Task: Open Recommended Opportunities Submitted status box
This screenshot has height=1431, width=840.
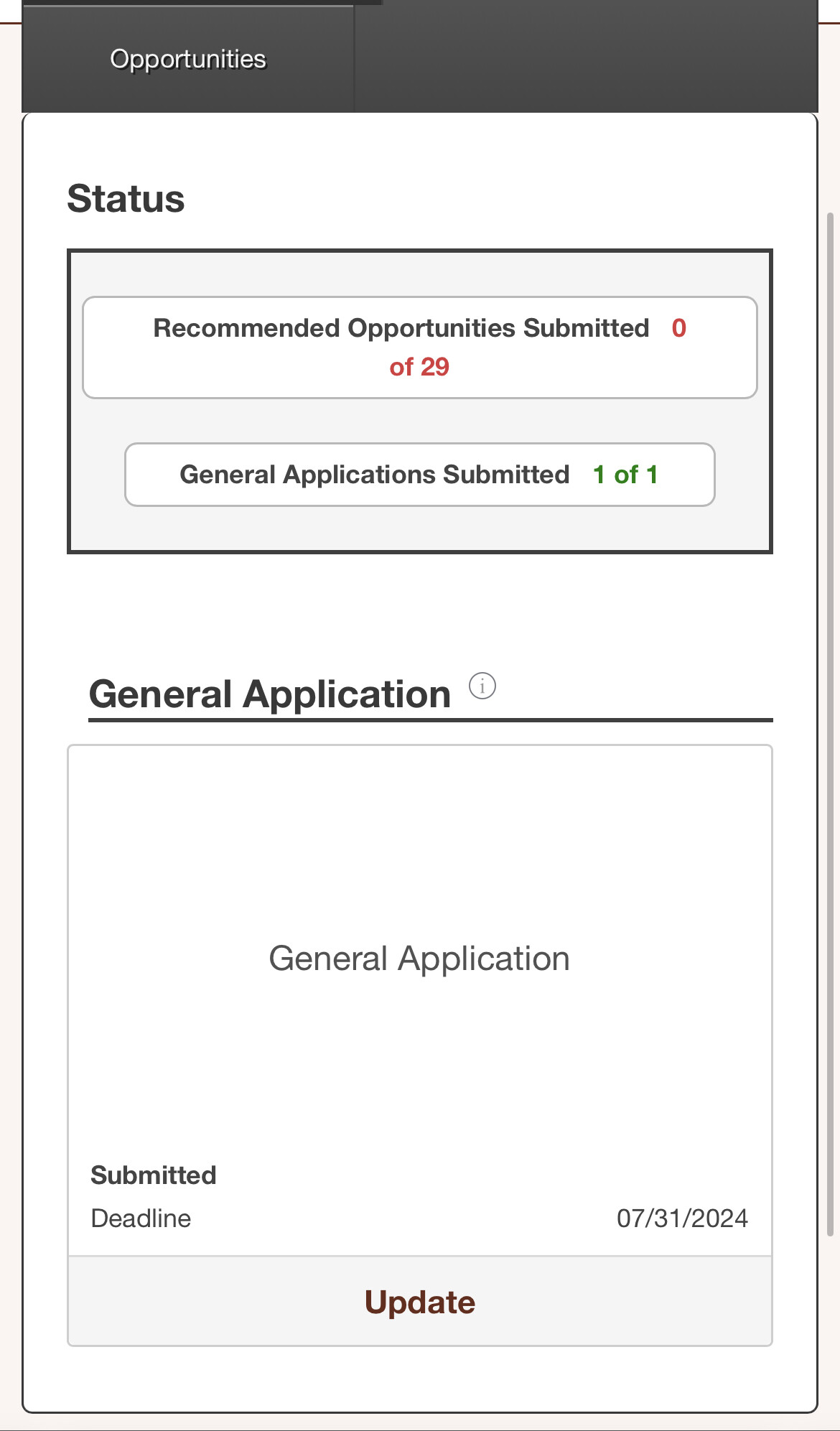Action: click(419, 348)
